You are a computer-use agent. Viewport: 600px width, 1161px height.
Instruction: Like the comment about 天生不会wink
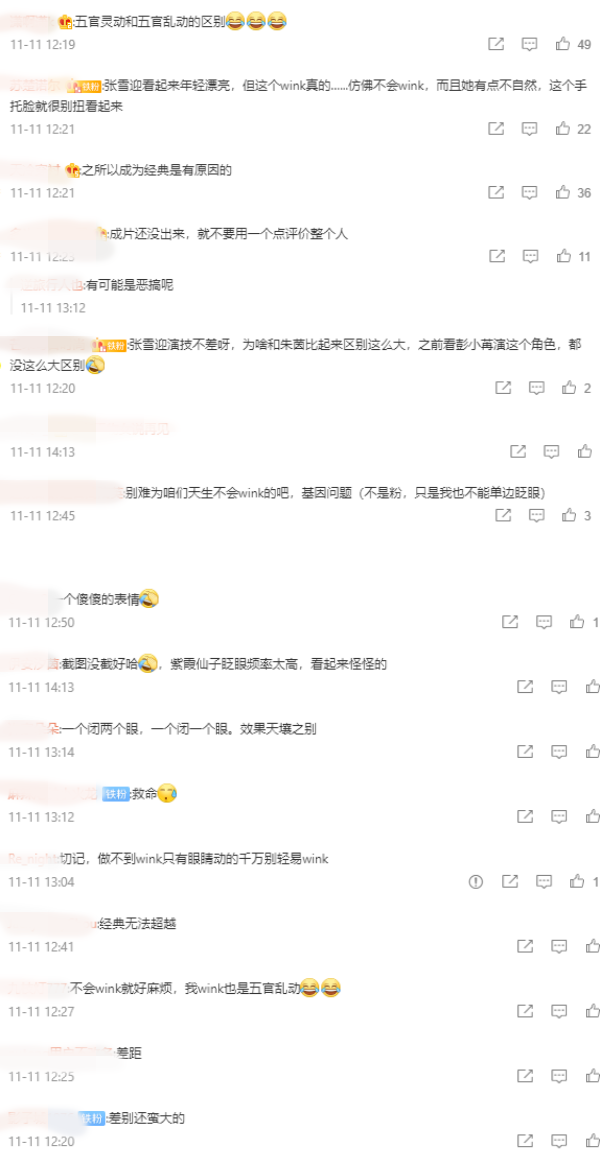point(569,515)
